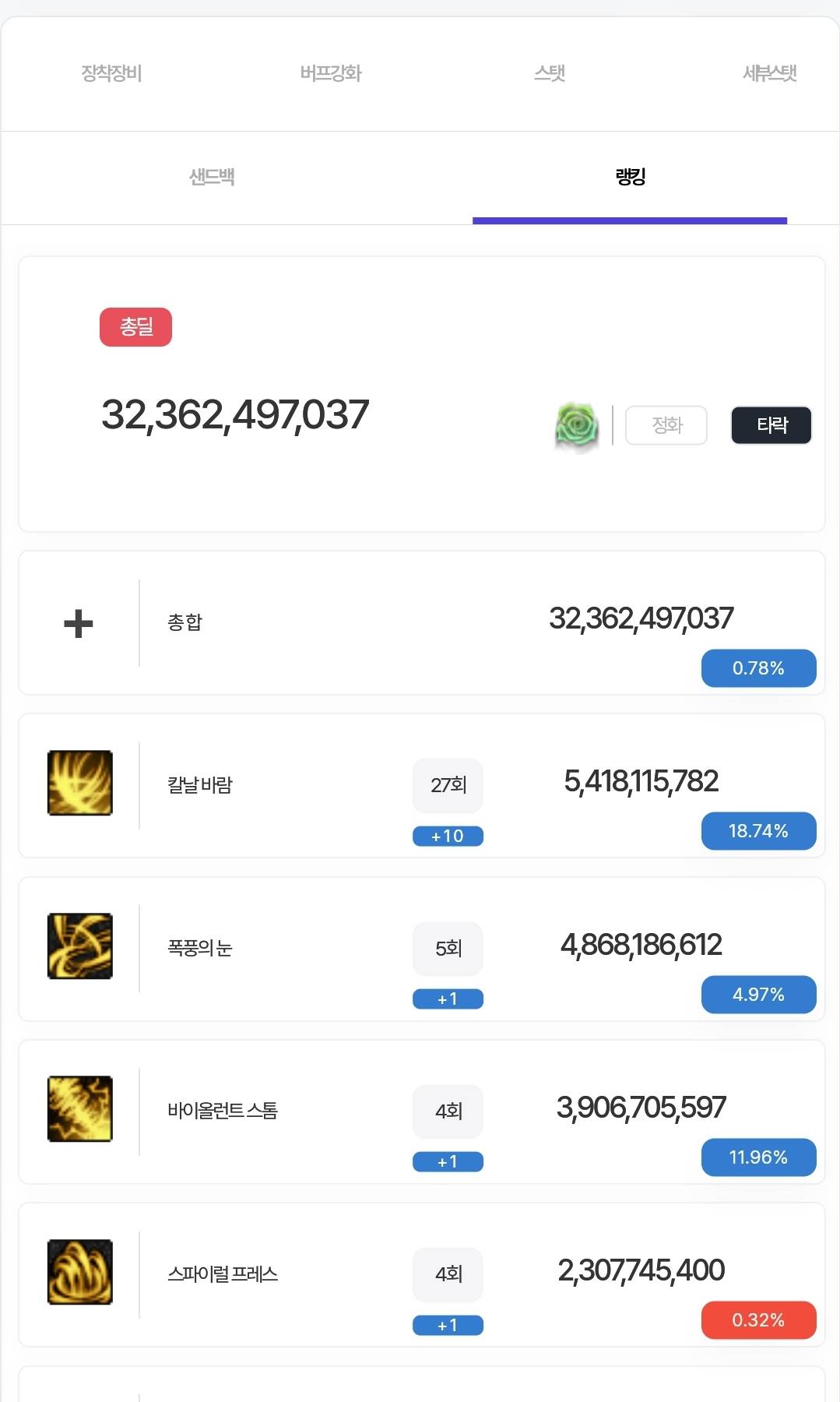Expand the 총합 row with plus icon

point(79,623)
